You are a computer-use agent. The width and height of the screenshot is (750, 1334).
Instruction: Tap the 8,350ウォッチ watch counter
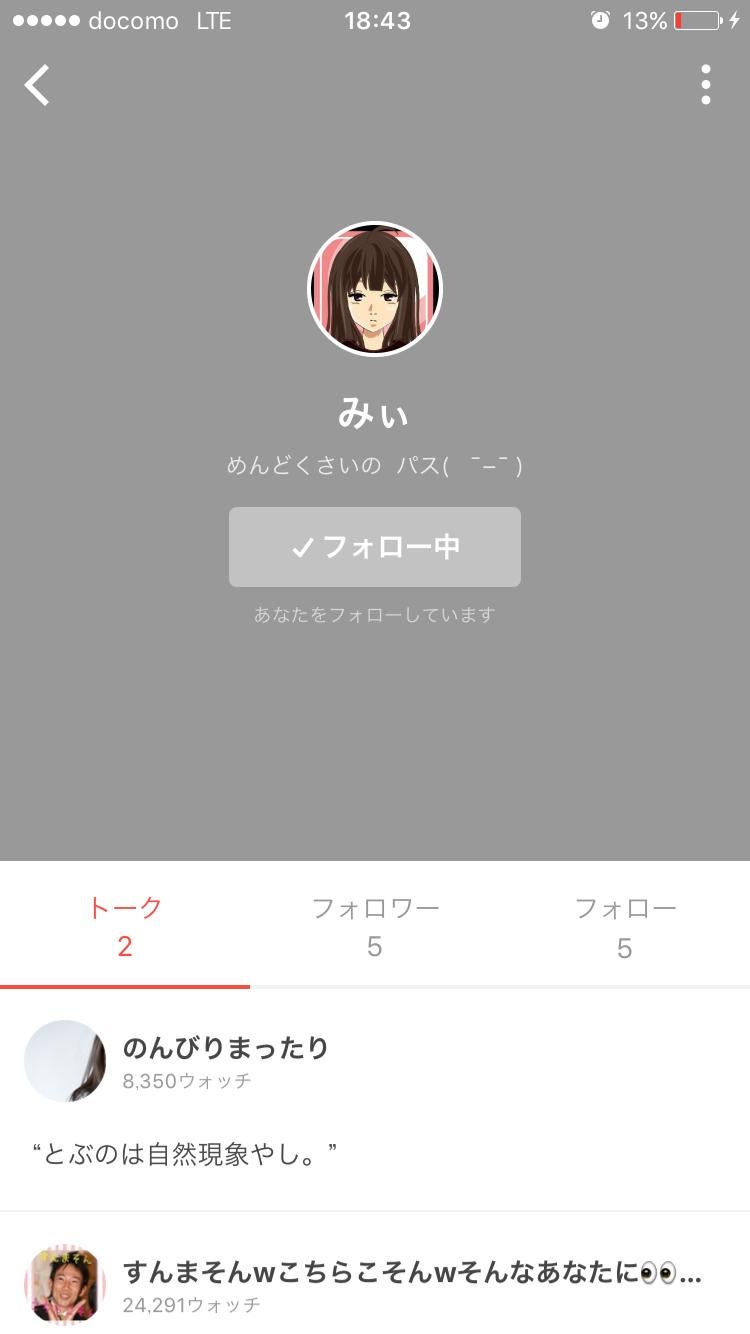click(189, 1081)
